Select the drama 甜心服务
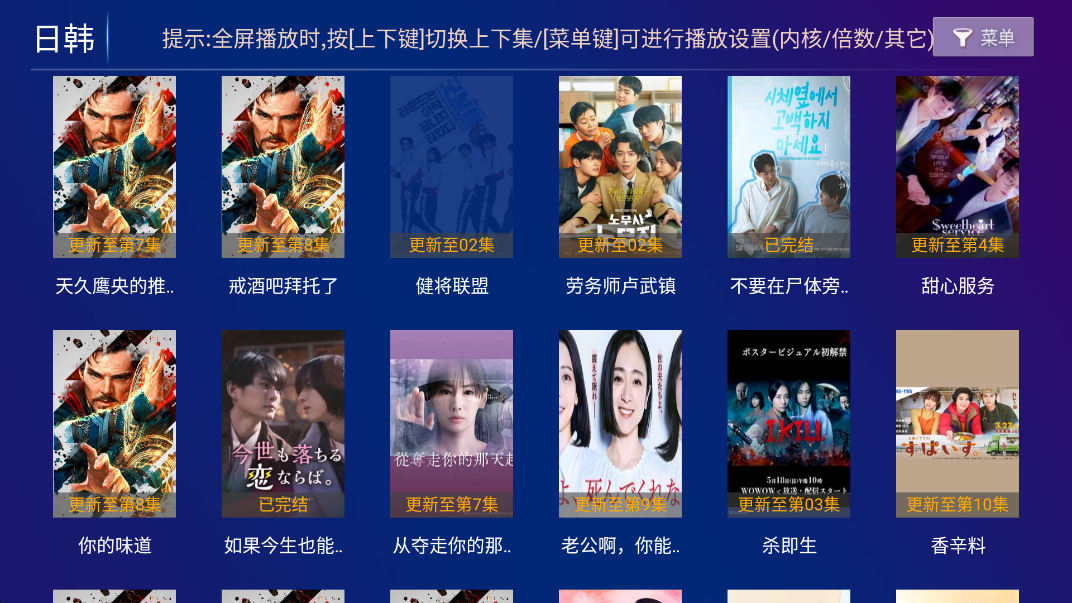Viewport: 1072px width, 603px height. (957, 167)
